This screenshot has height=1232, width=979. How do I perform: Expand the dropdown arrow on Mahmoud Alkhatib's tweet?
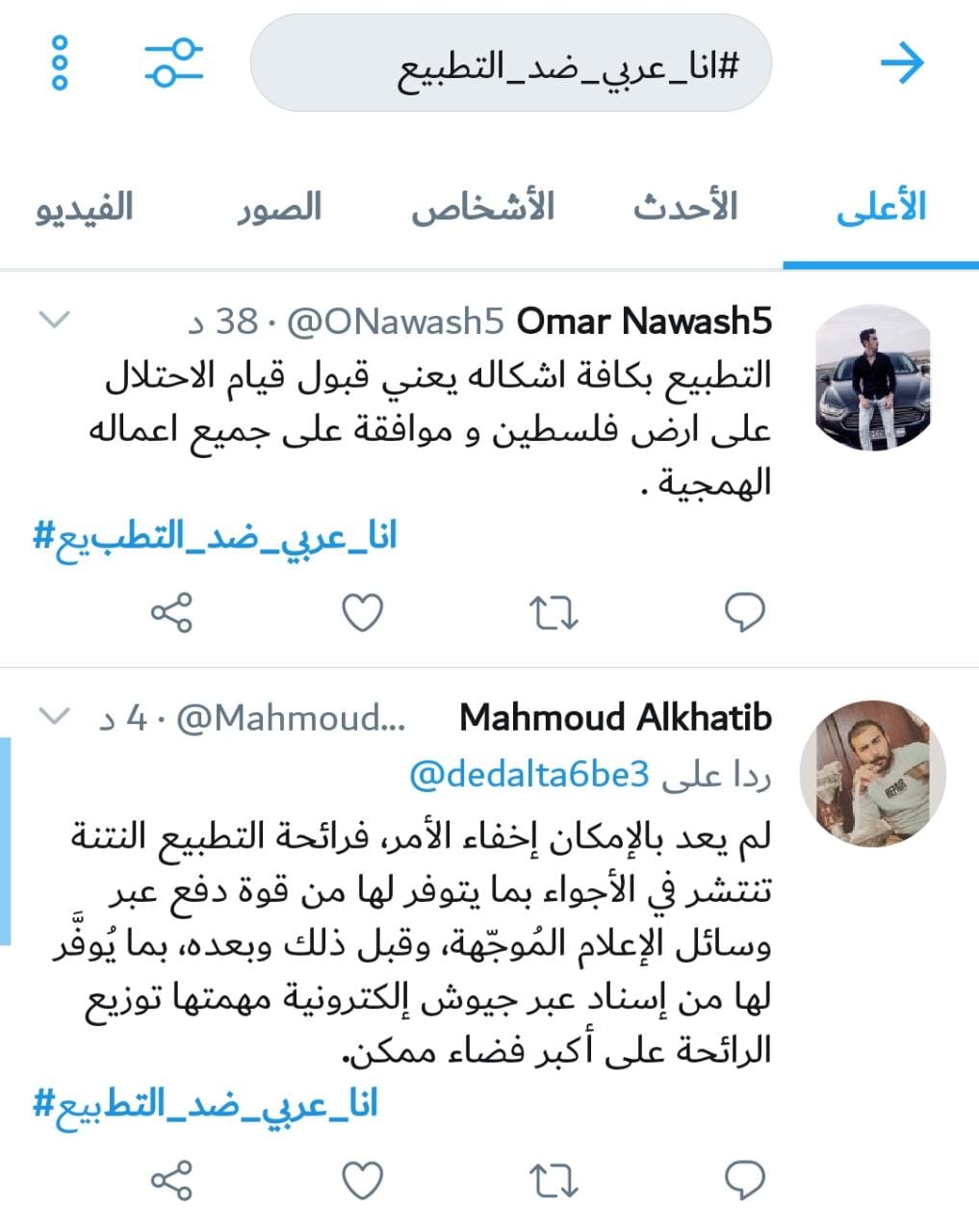(55, 716)
